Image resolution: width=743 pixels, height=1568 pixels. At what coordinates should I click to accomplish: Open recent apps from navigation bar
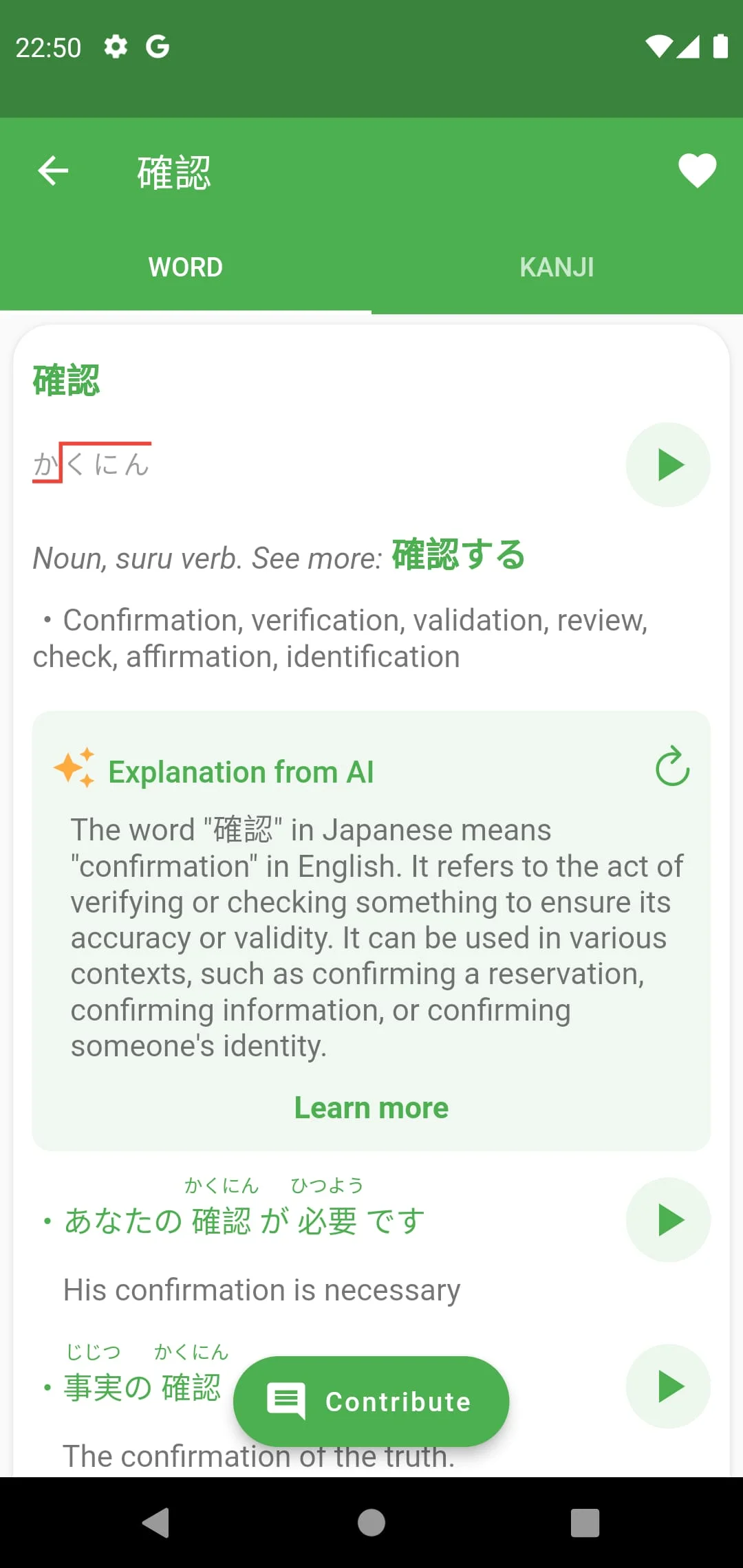(x=585, y=1523)
